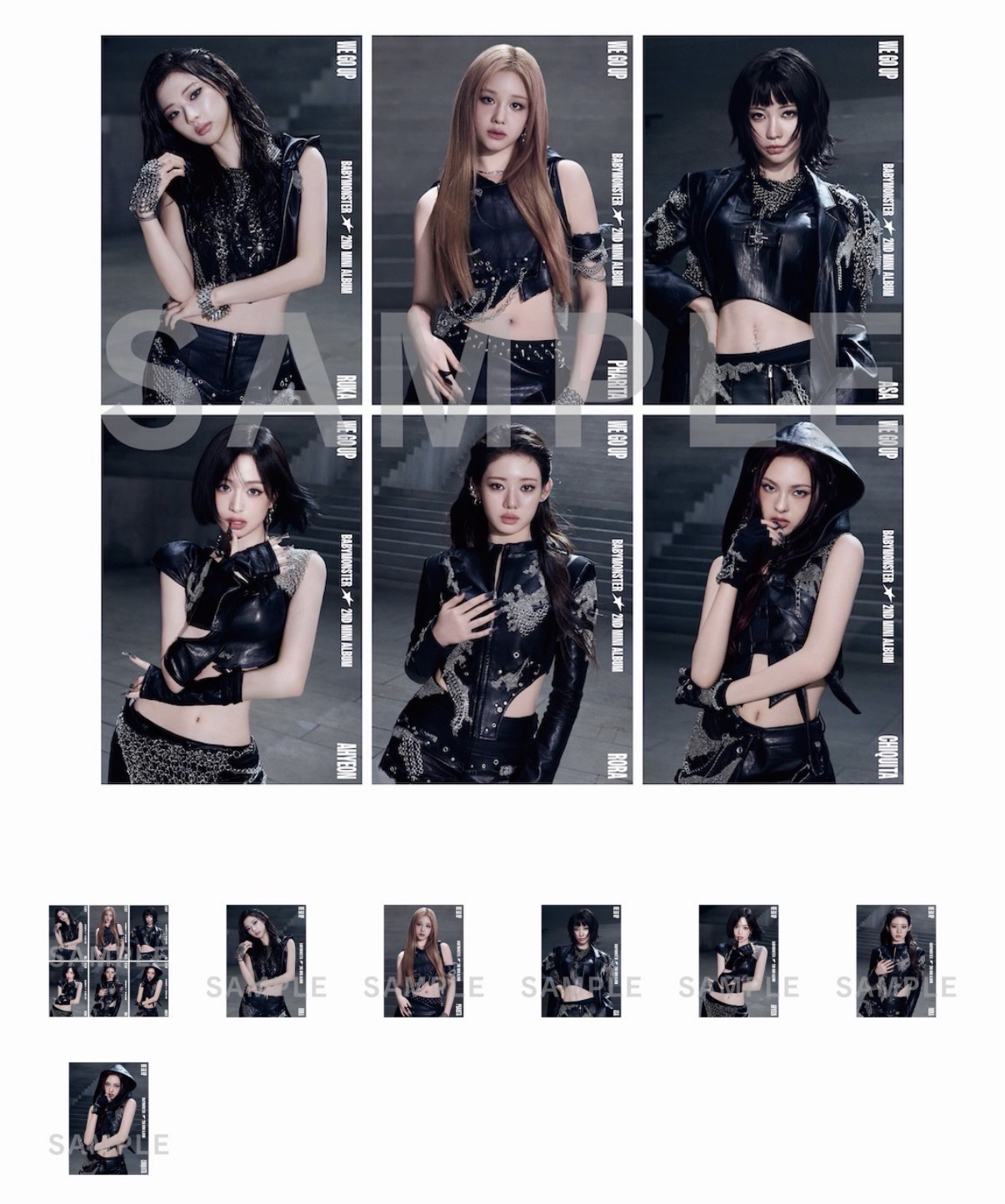
Task: View the Asa leather jacket thumbnail
Action: coord(581,961)
